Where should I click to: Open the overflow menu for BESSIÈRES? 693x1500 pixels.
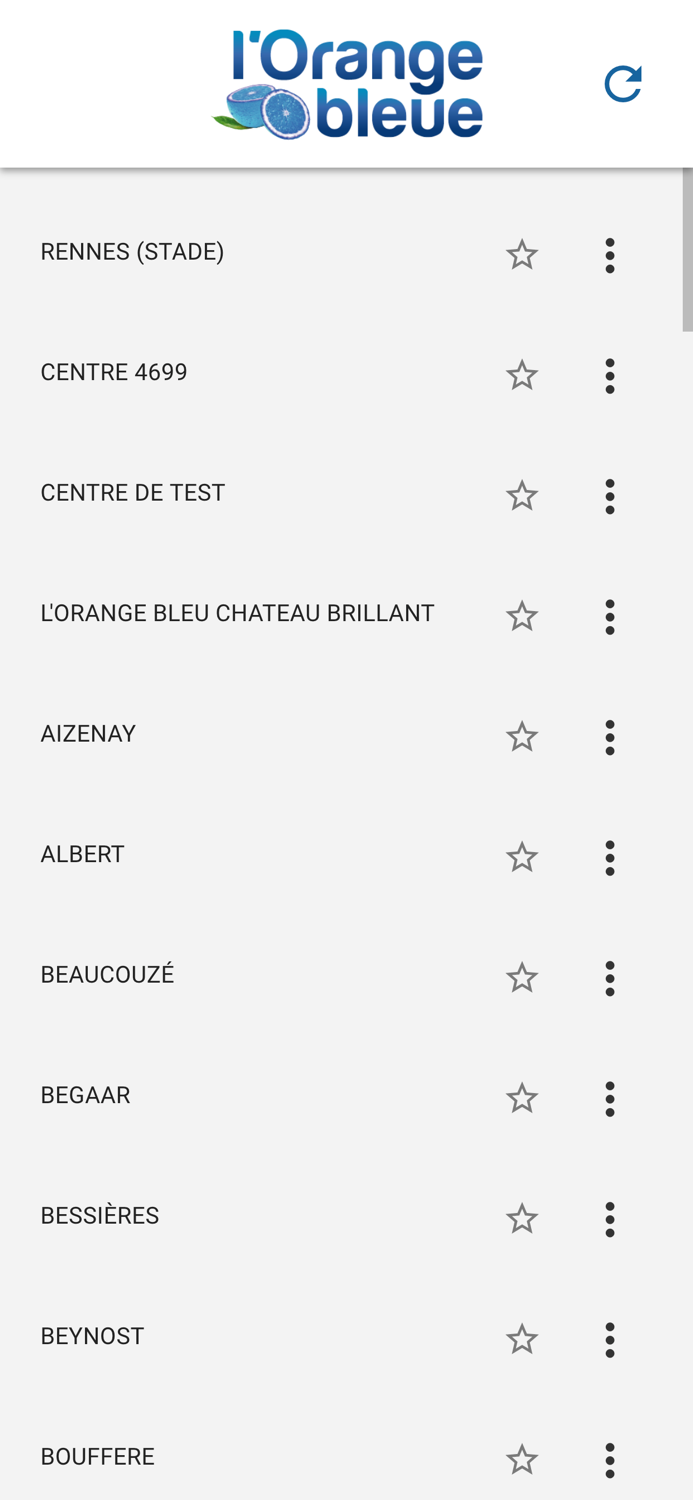click(610, 1219)
